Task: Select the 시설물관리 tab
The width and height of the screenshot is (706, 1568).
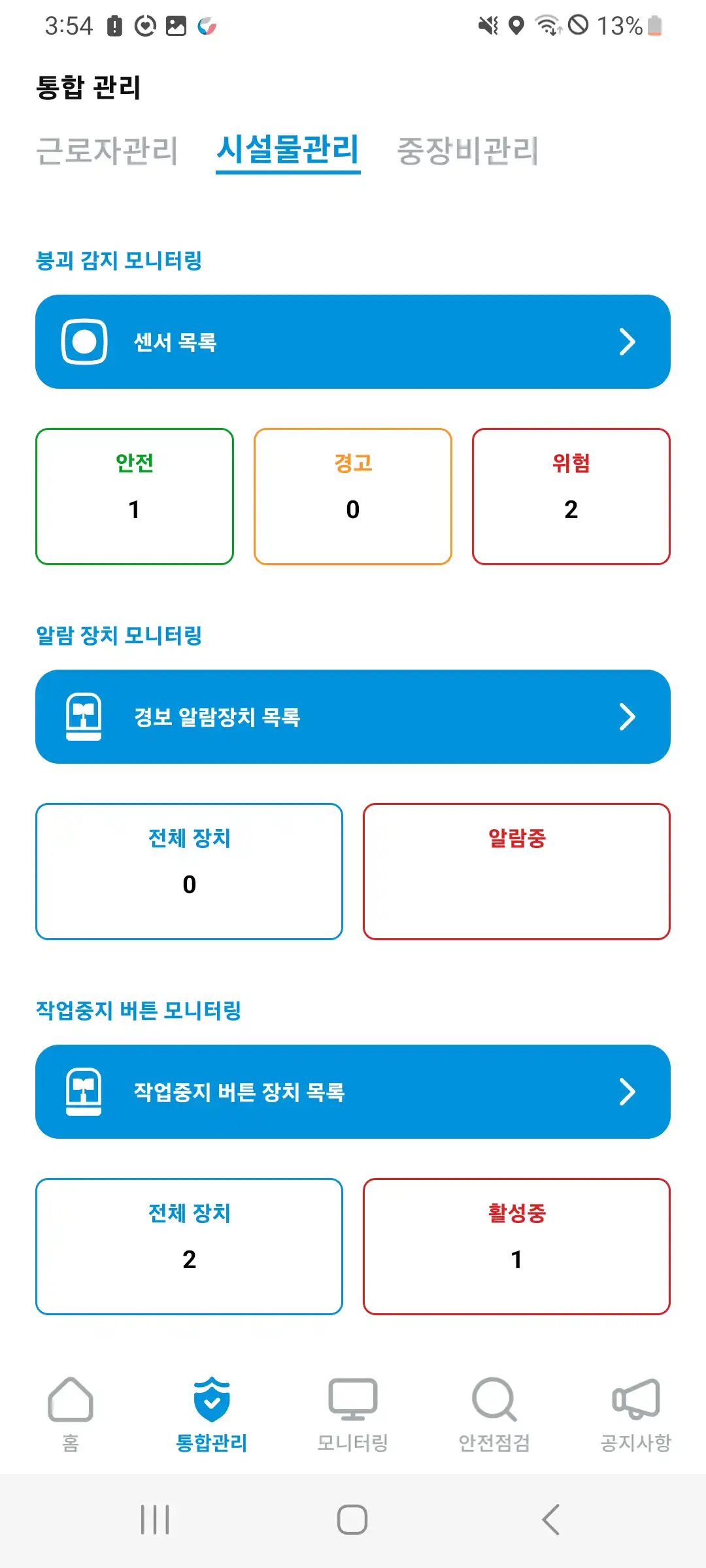Action: pos(288,150)
